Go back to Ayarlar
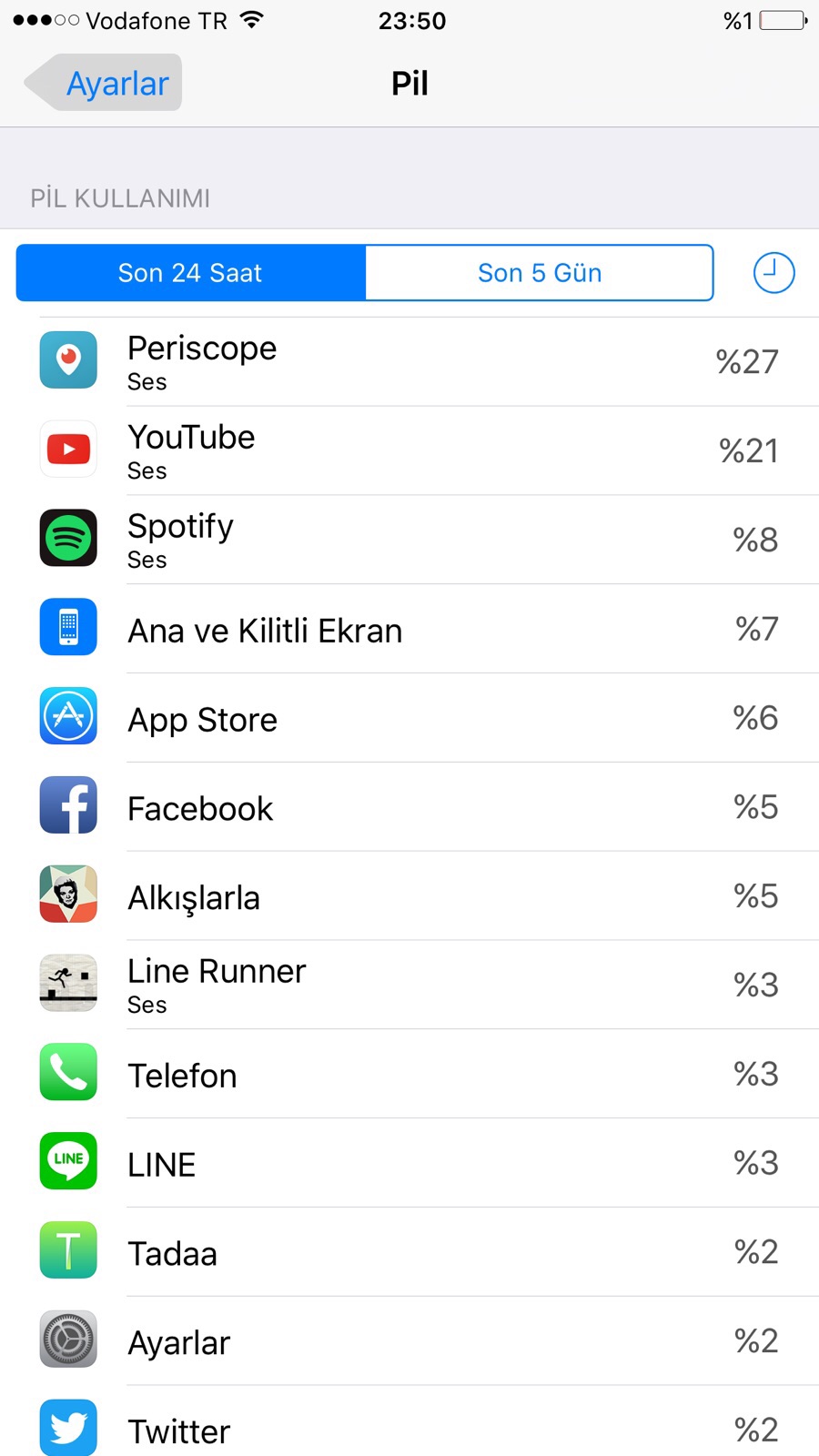This screenshot has height=1456, width=819. click(105, 83)
